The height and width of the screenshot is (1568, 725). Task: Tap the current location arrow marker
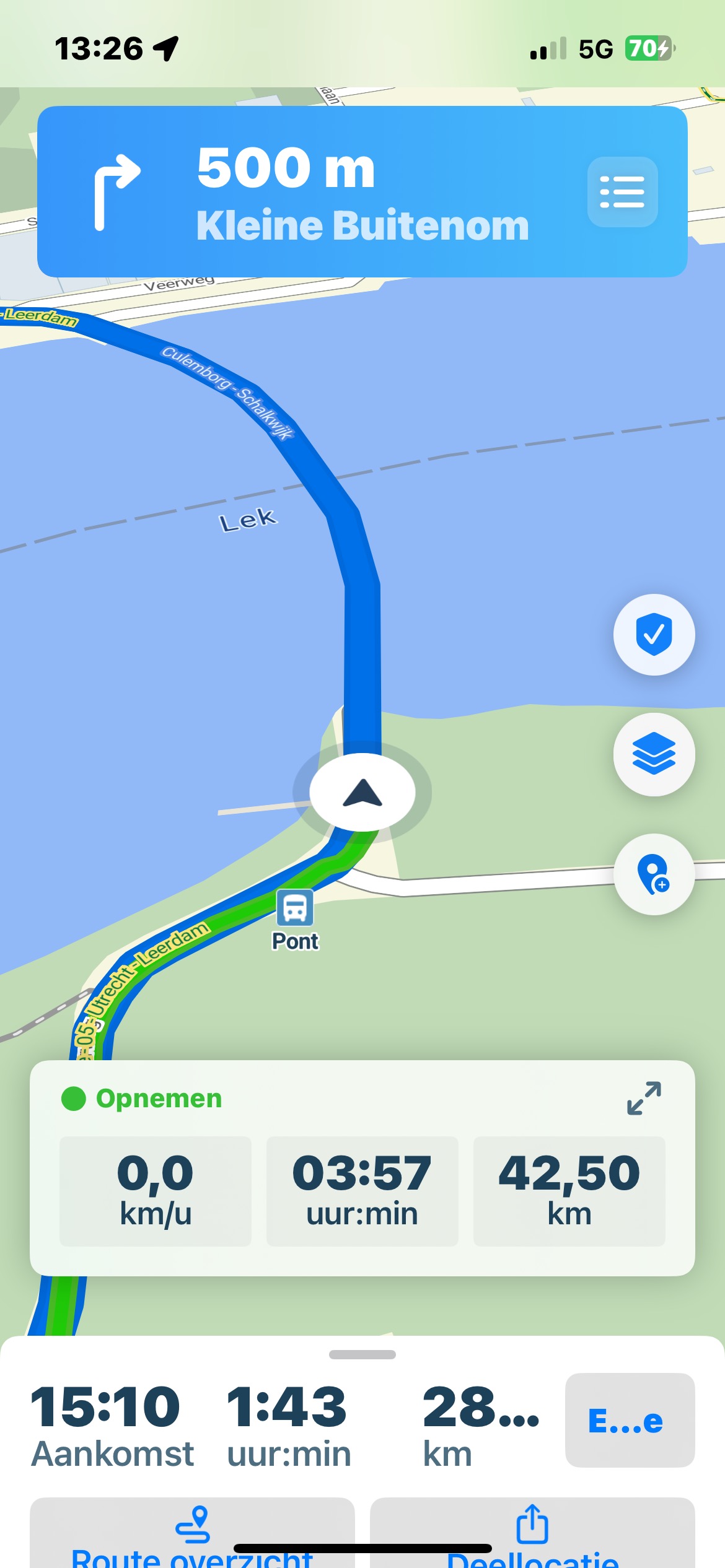click(x=362, y=793)
